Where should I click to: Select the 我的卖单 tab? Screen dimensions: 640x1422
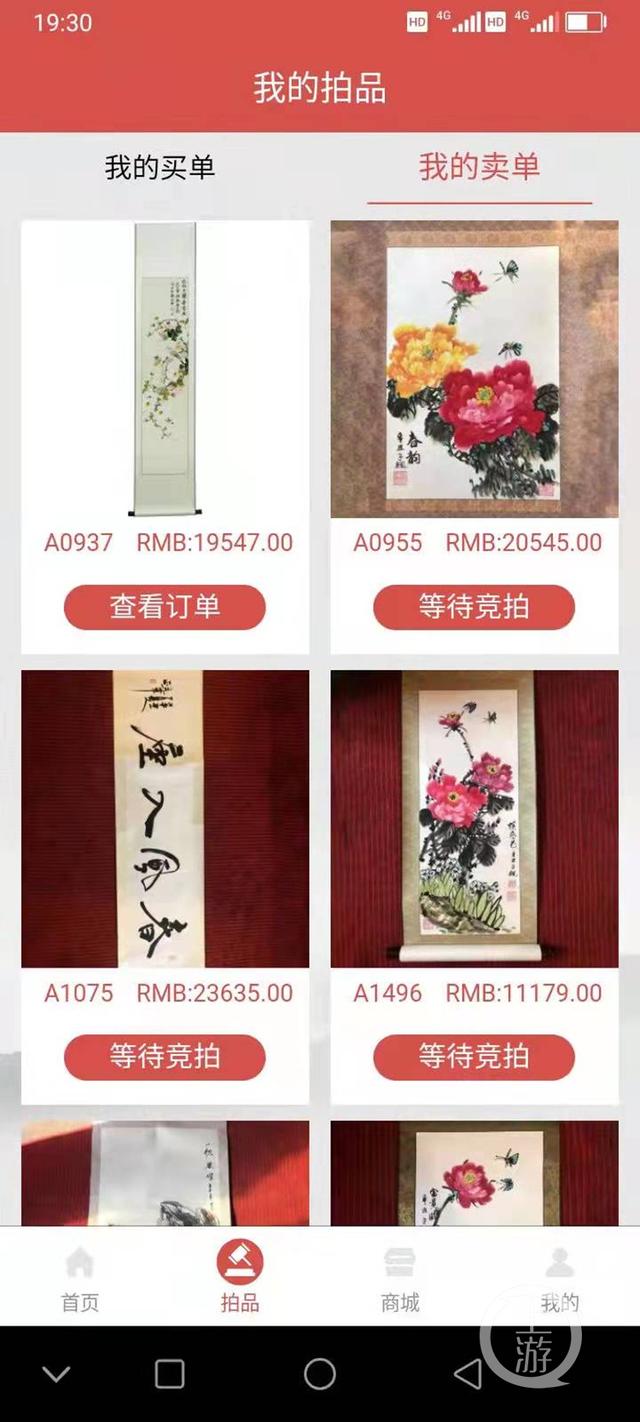[479, 168]
